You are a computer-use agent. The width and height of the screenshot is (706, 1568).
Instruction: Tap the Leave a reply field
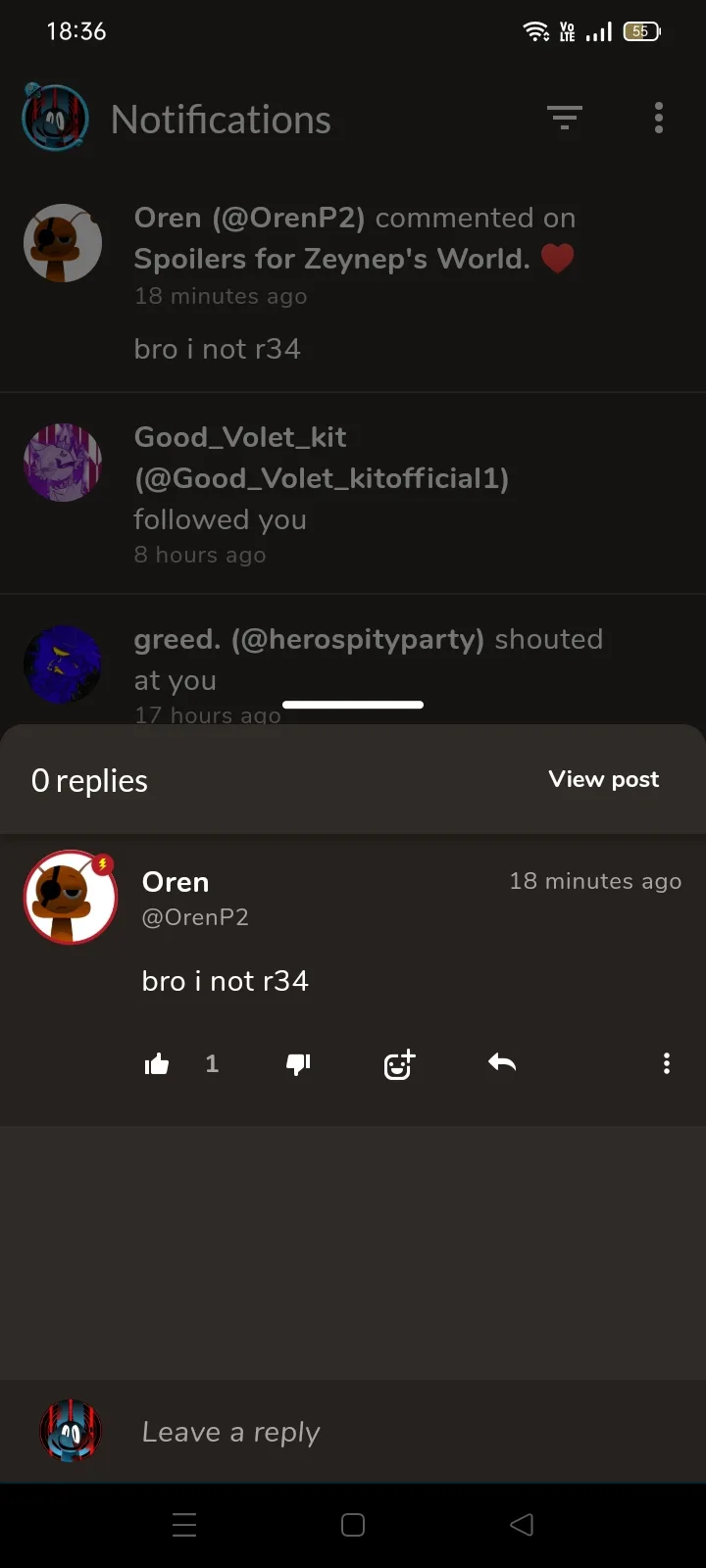(392, 1432)
